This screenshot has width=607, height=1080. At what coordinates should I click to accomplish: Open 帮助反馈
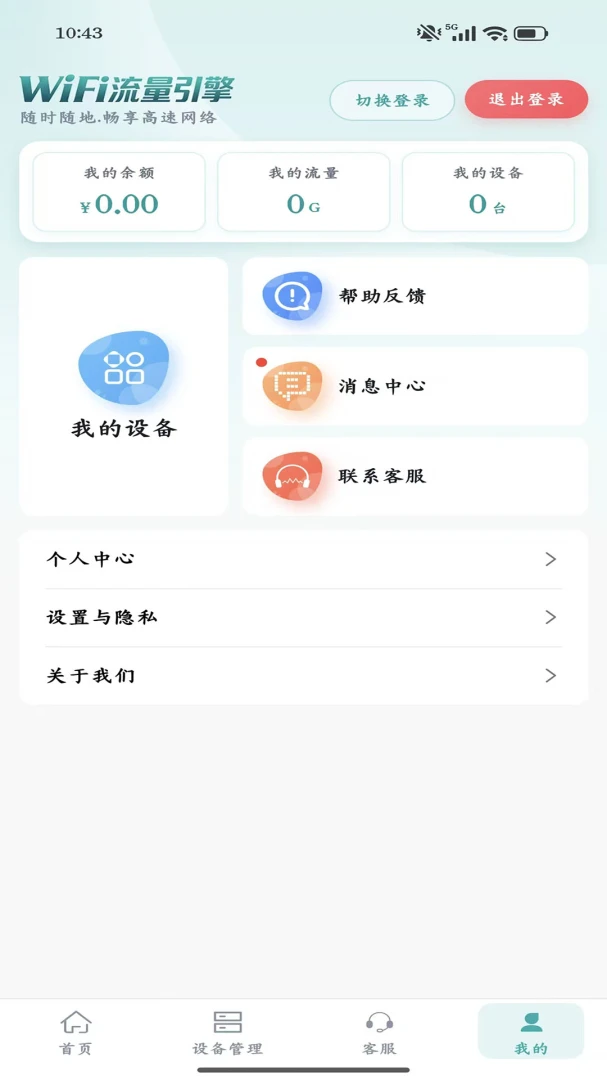coord(415,296)
